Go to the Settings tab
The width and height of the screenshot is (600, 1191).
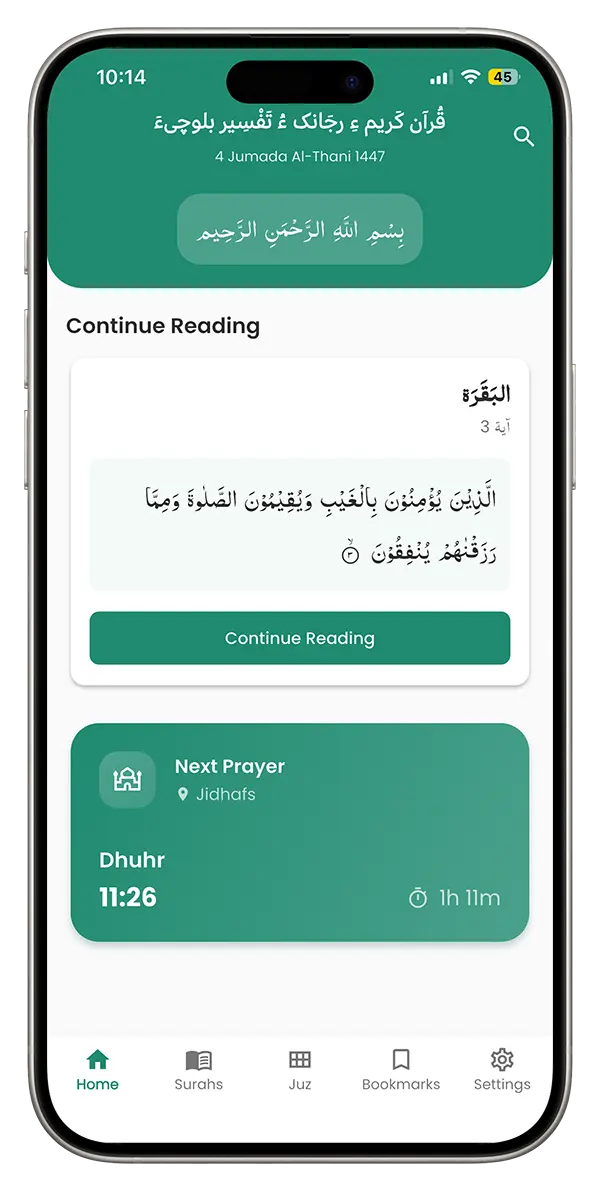[x=502, y=1070]
